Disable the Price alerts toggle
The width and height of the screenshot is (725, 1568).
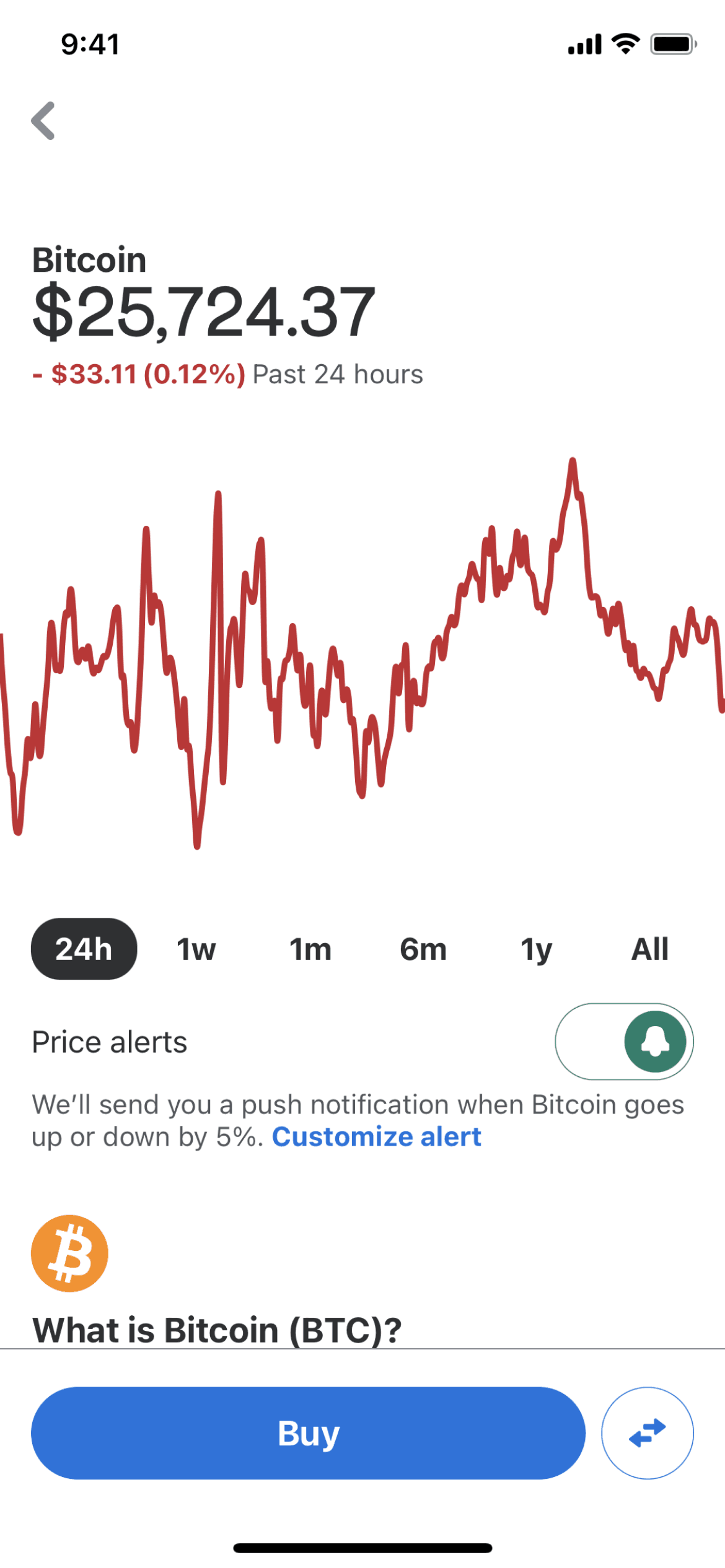624,1042
